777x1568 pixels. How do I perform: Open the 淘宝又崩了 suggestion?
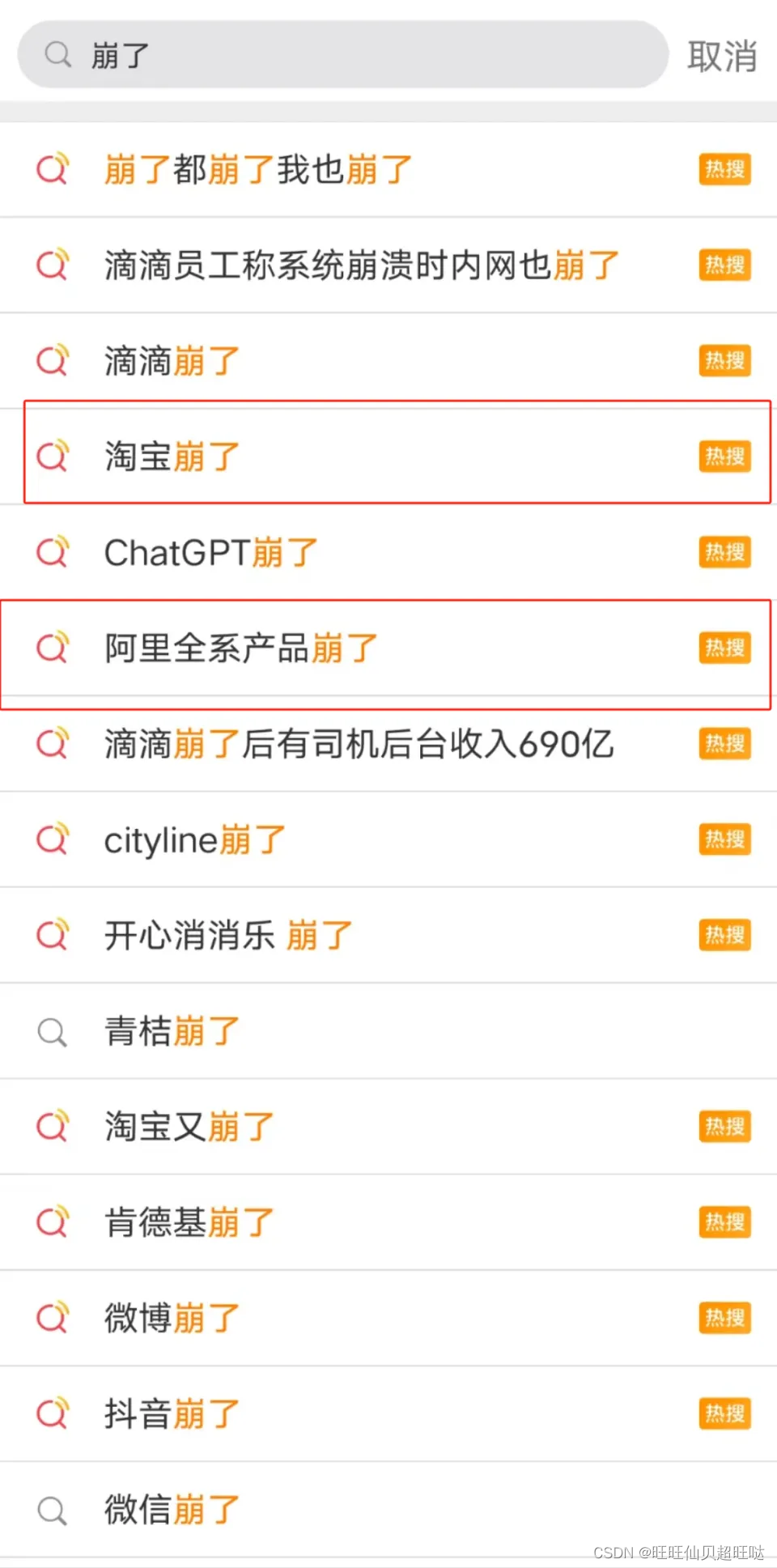point(189,1127)
